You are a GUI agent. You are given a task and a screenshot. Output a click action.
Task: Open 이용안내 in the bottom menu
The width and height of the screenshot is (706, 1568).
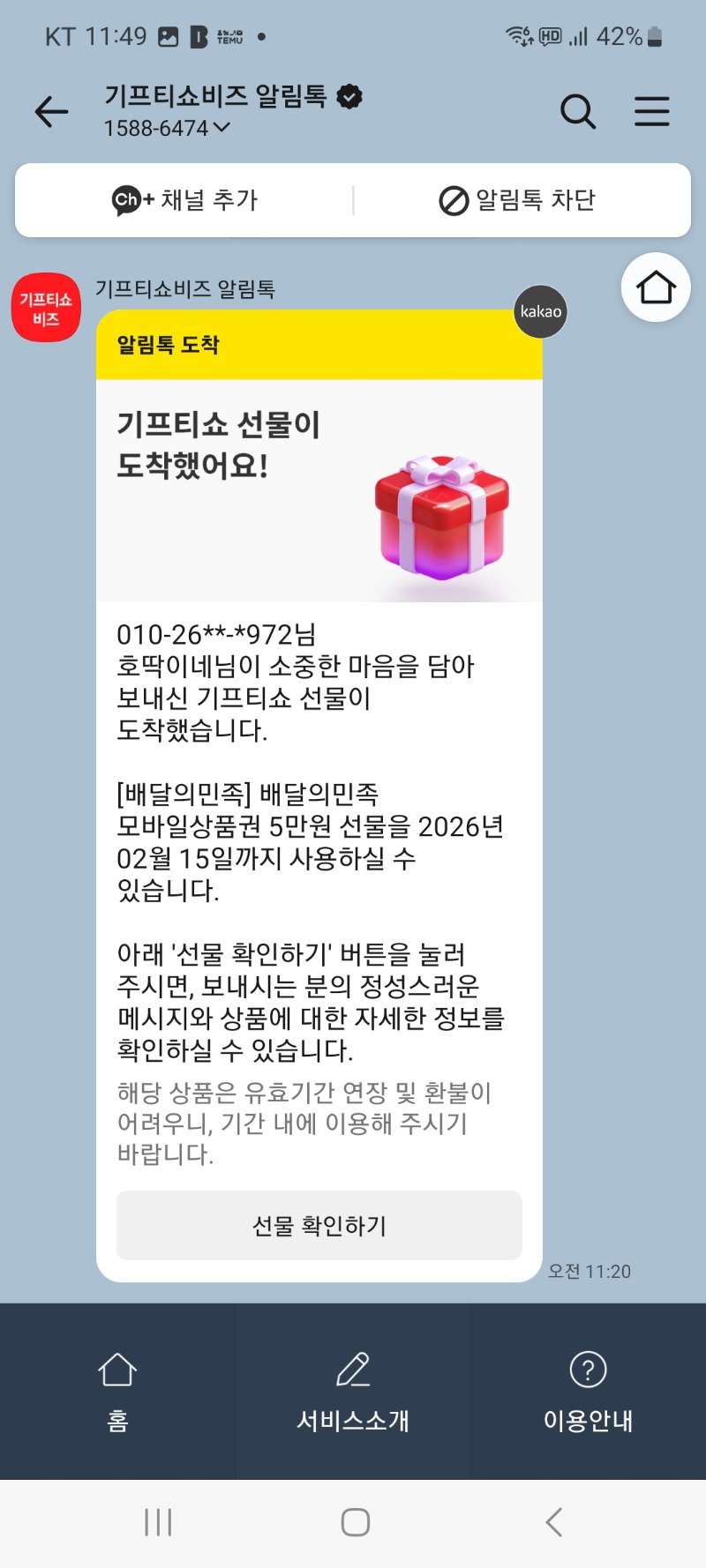(588, 1391)
